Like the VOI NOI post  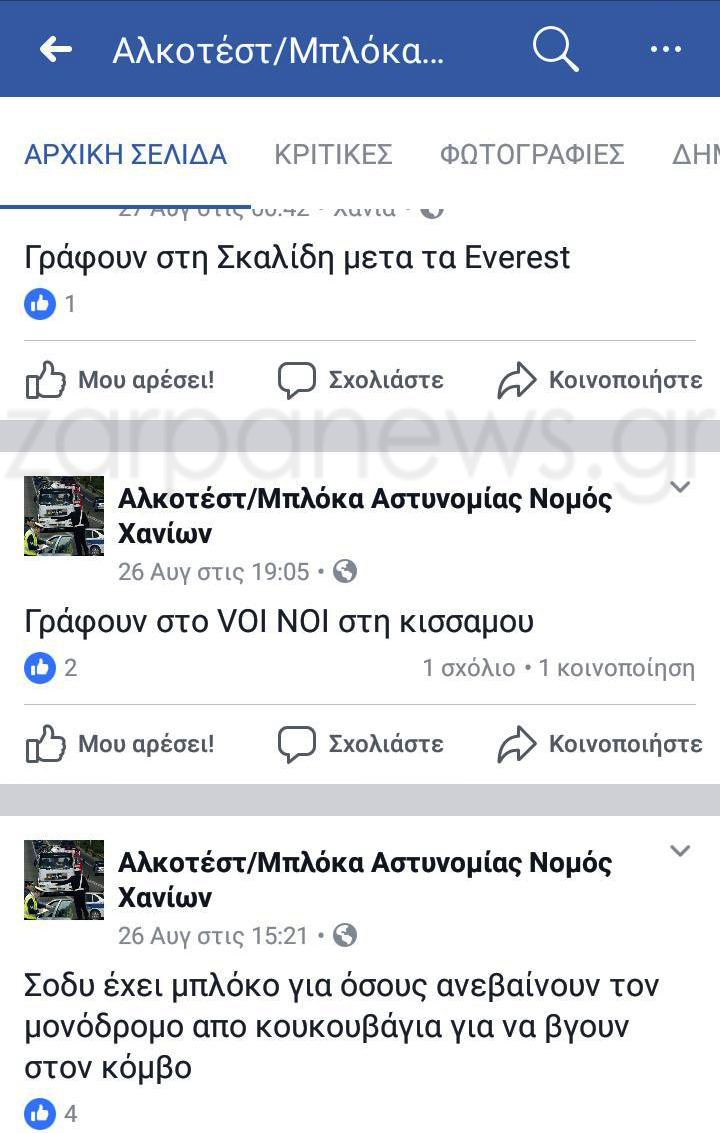pos(120,744)
